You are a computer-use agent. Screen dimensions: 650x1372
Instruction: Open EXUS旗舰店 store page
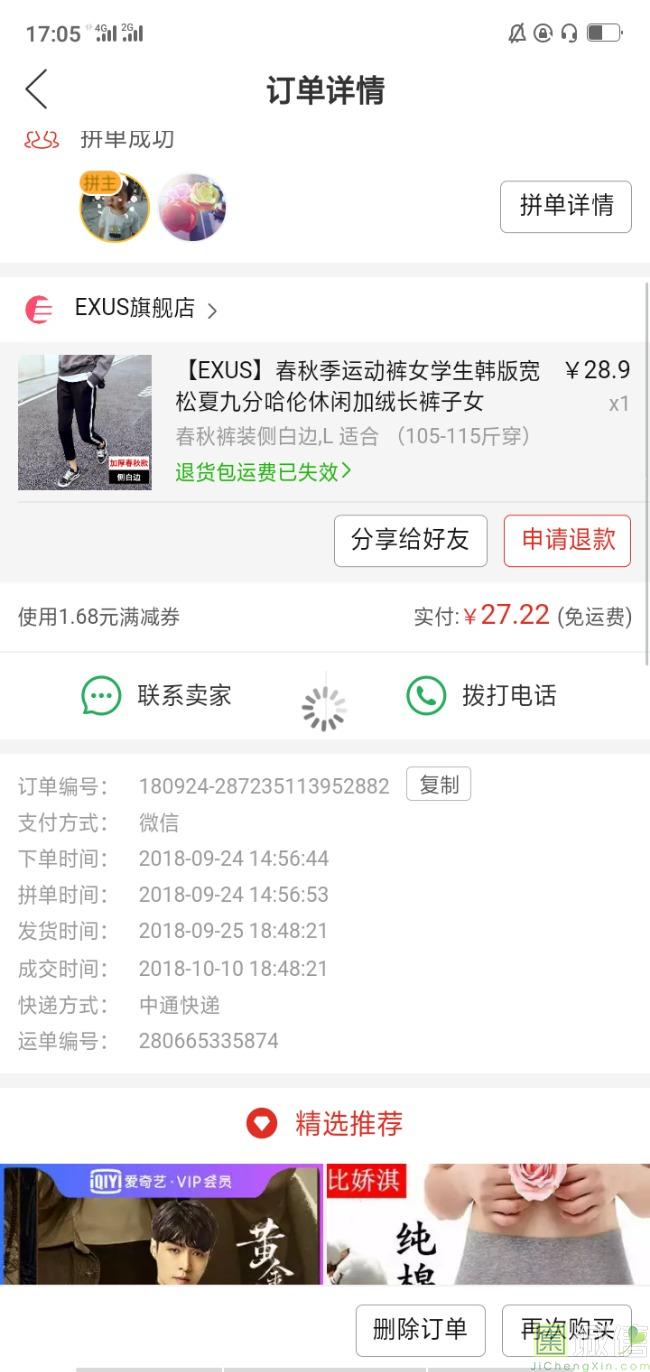pos(135,309)
